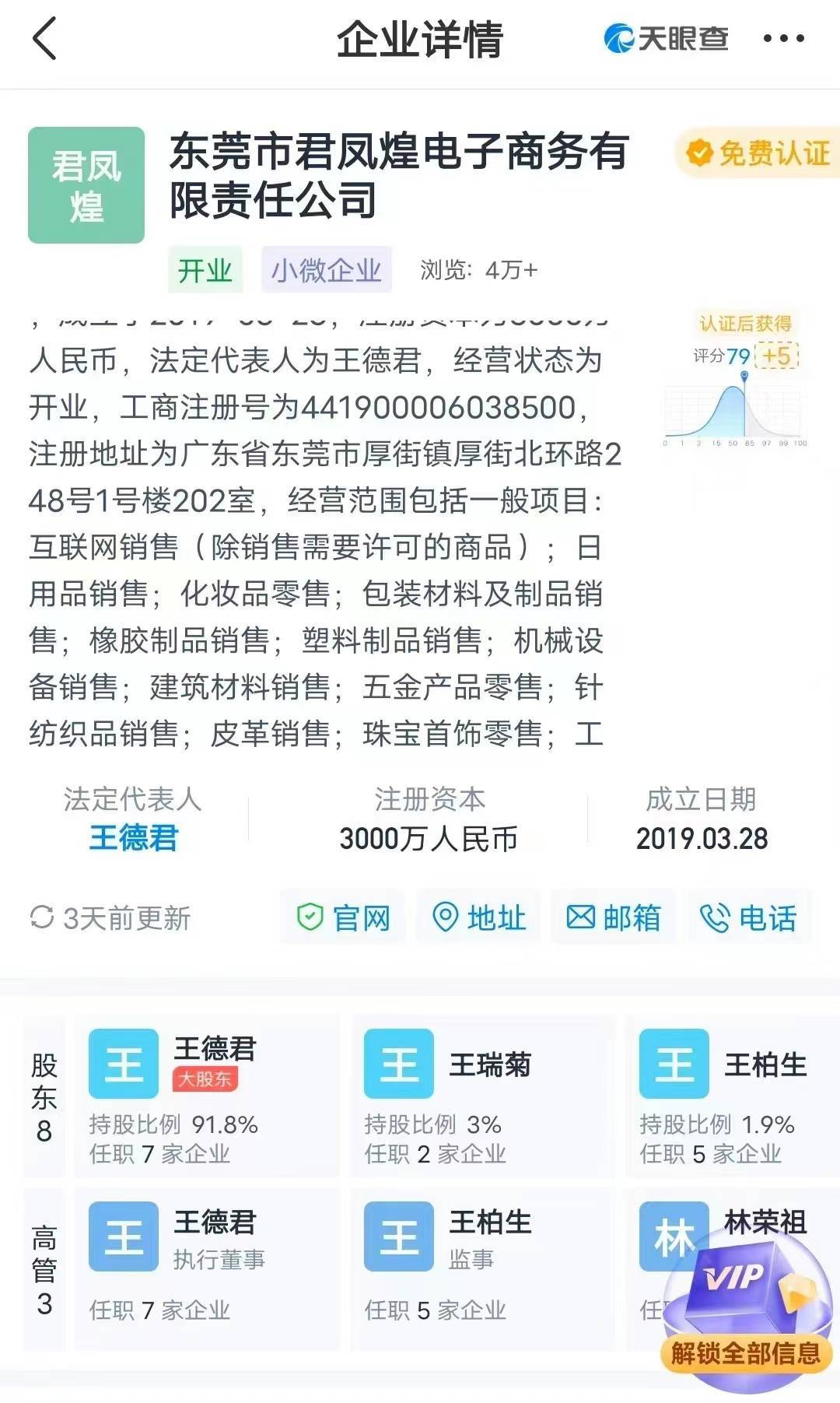Open the three-dot overflow menu
The image size is (840, 1403).
coord(783,39)
